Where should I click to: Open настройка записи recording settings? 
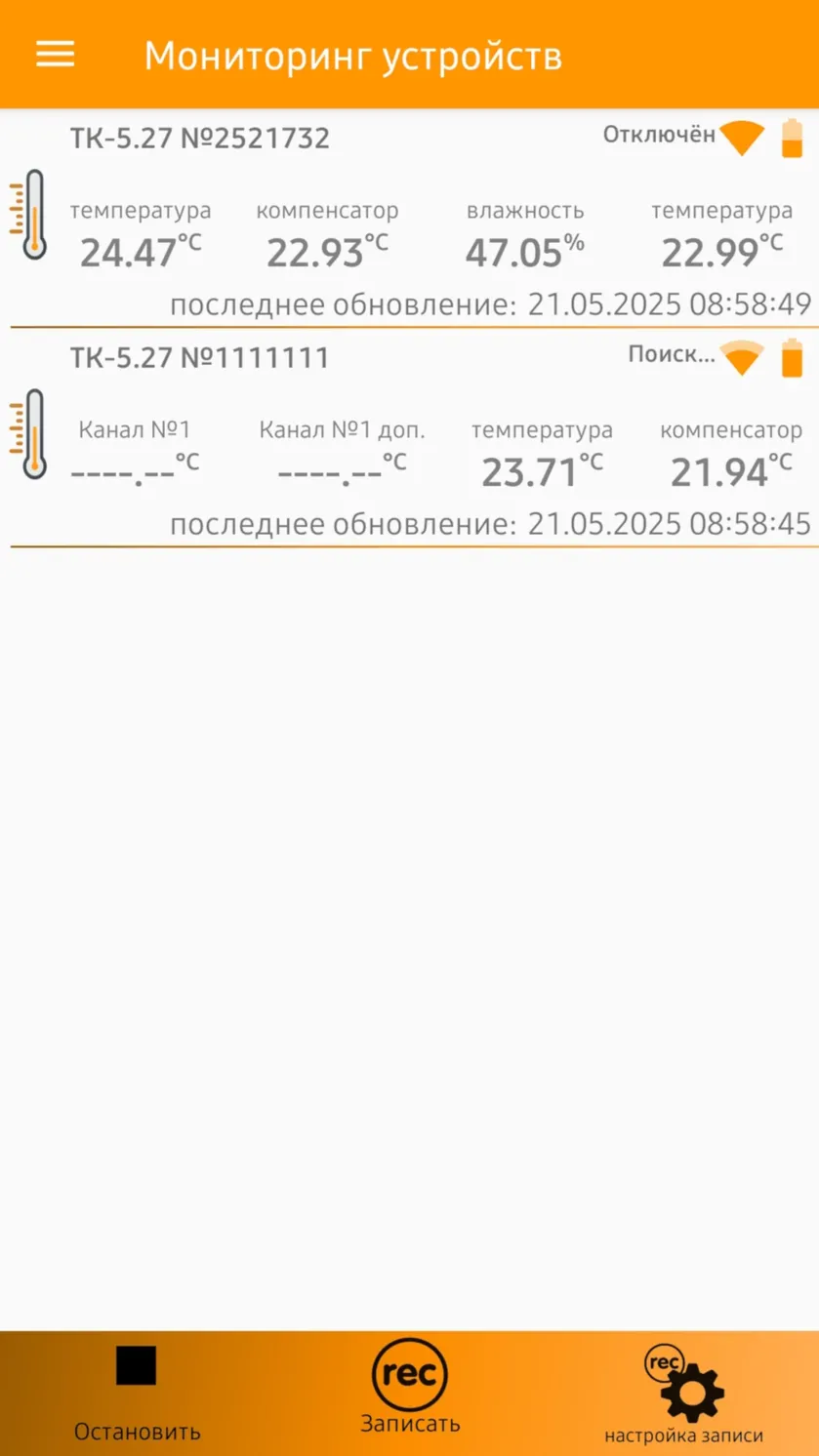click(683, 1395)
